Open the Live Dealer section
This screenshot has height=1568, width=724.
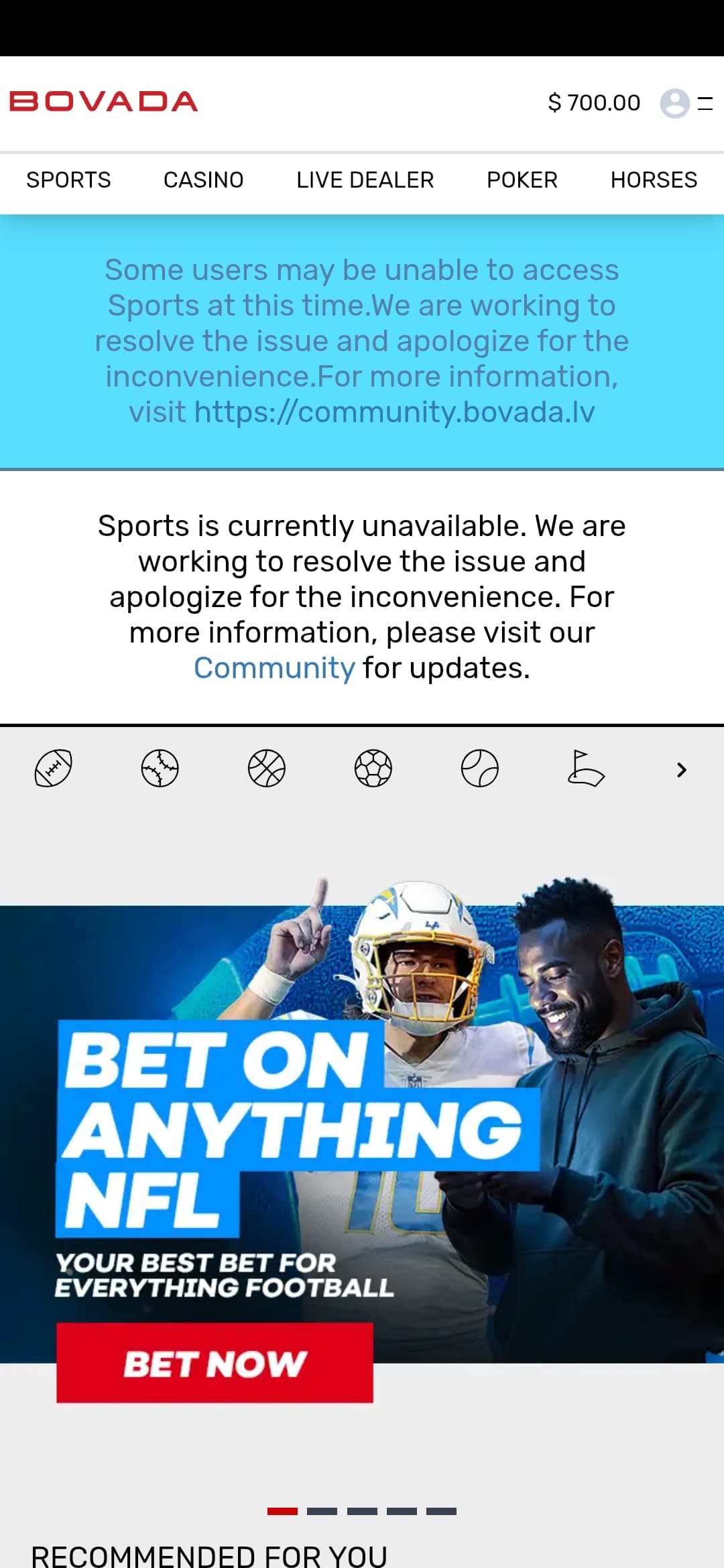point(365,180)
